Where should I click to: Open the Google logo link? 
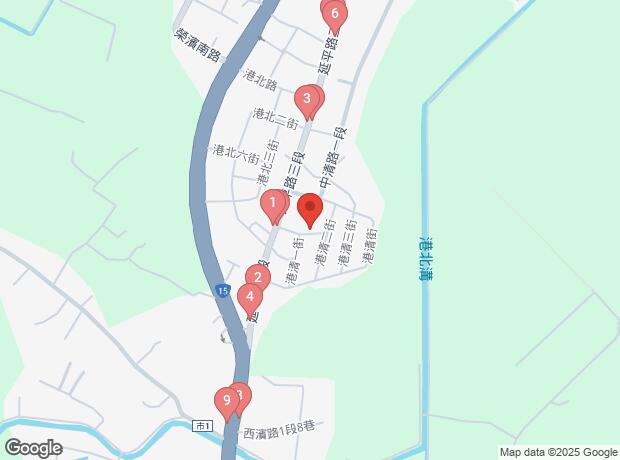[33, 448]
